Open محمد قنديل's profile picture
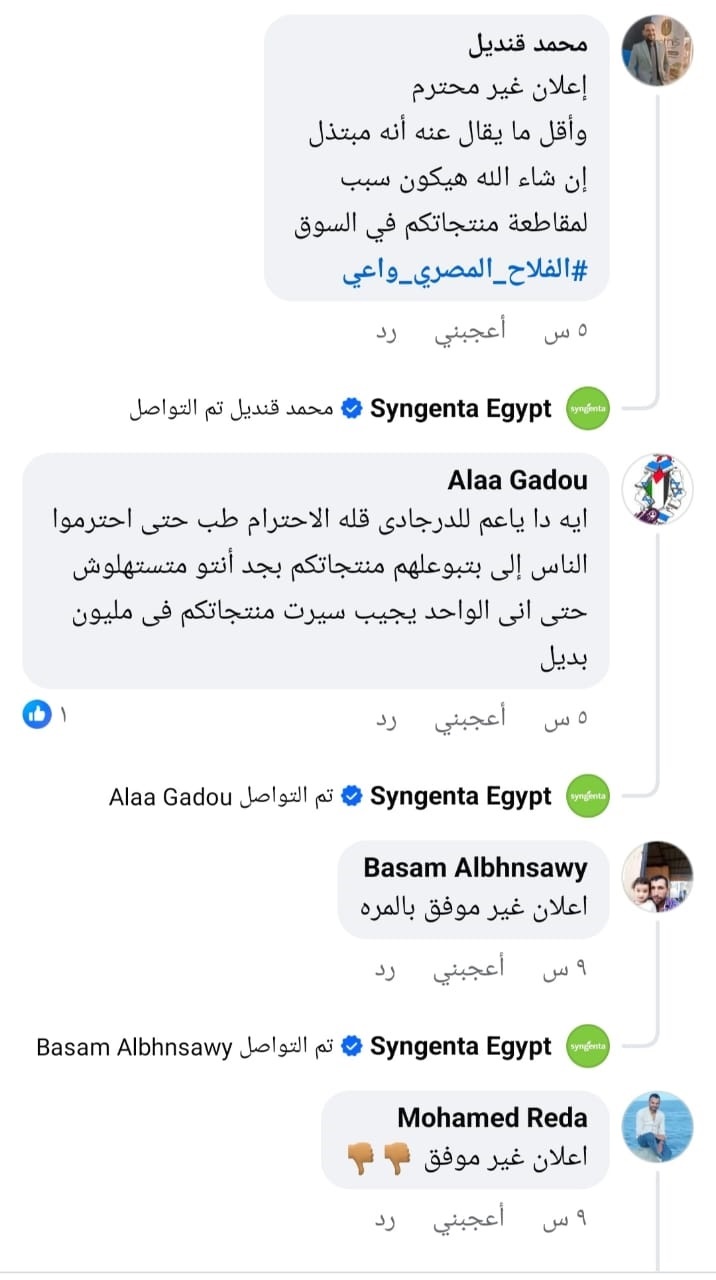 [658, 51]
